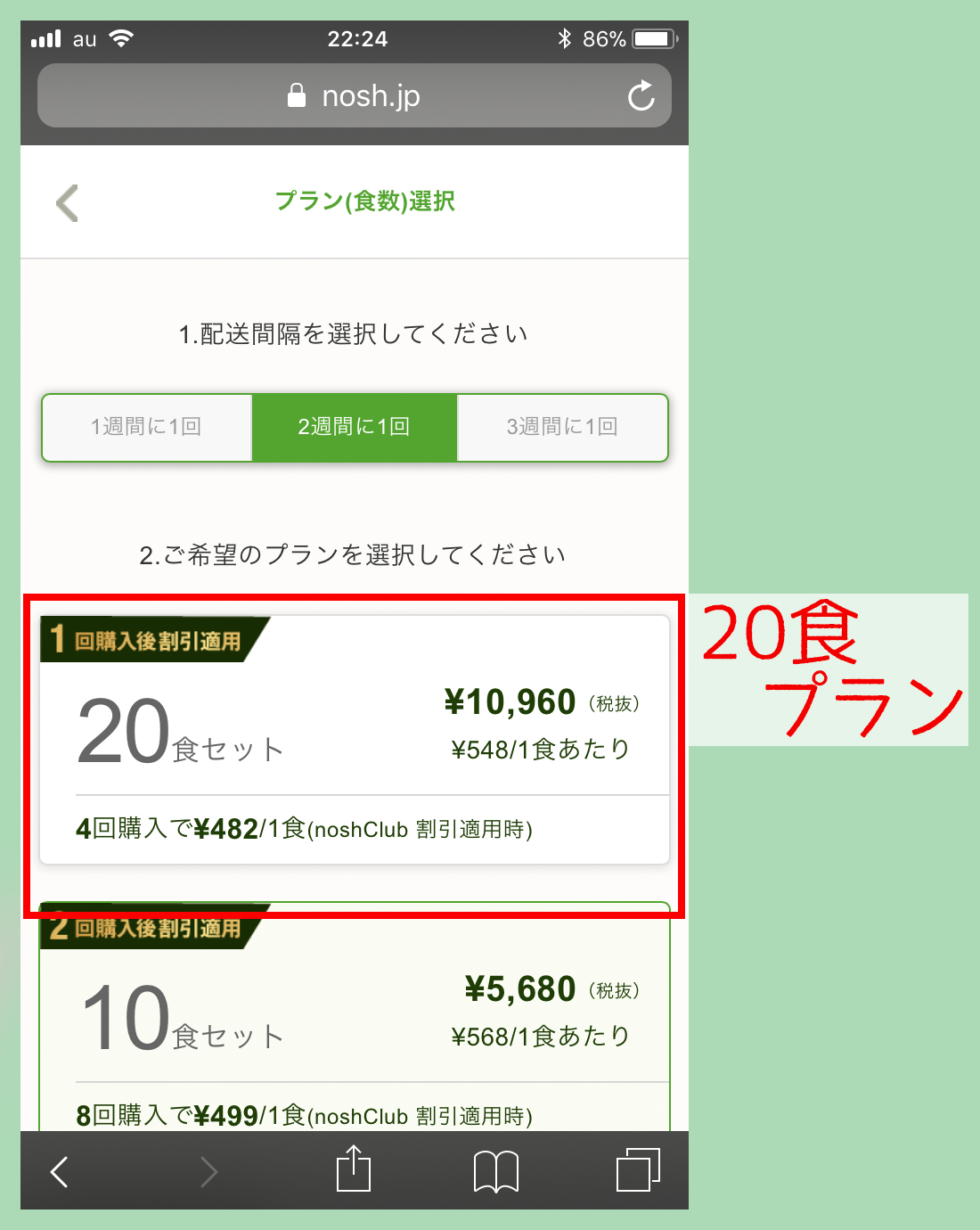Open the Safari share sheet
This screenshot has width=980, height=1230.
pyautogui.click(x=354, y=1169)
